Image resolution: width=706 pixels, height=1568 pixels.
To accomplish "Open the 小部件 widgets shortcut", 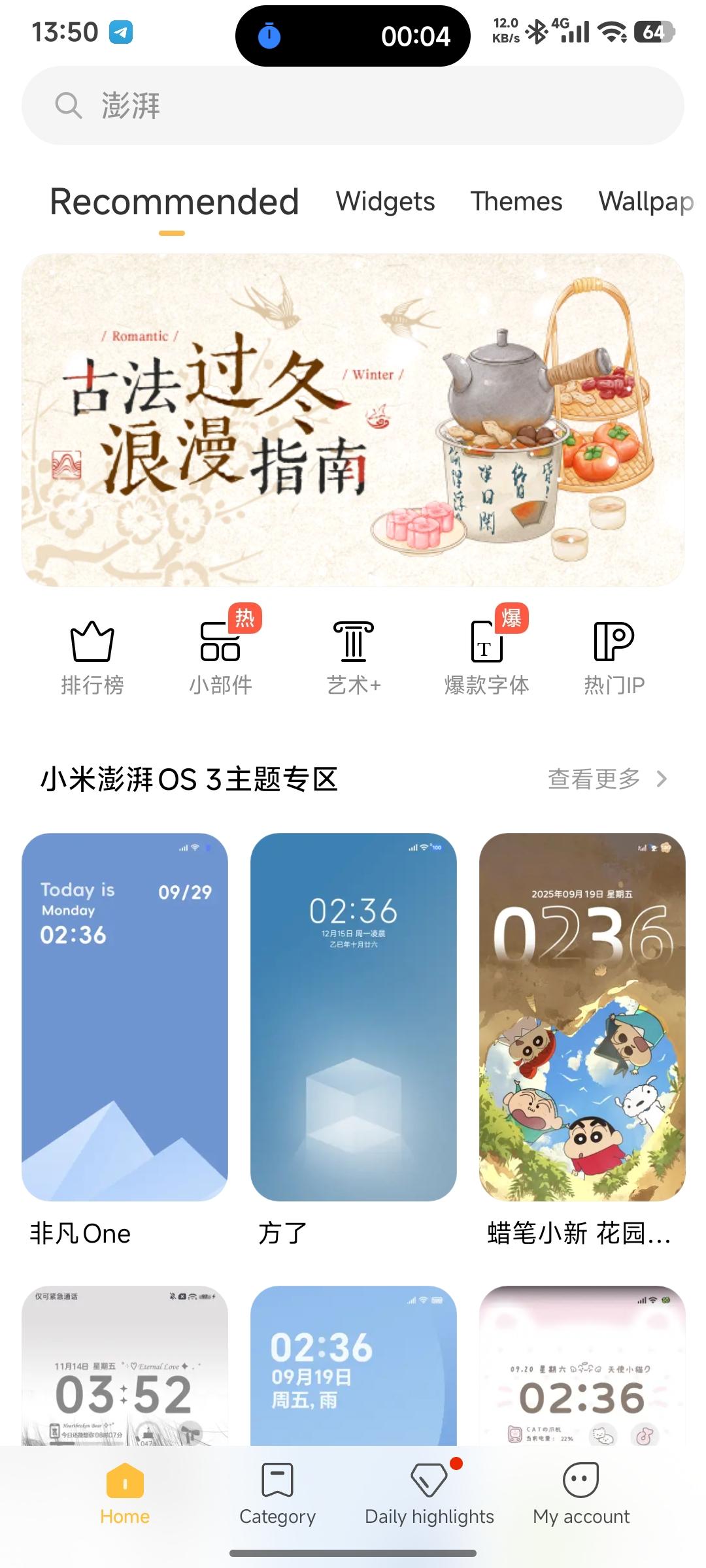I will pos(220,657).
